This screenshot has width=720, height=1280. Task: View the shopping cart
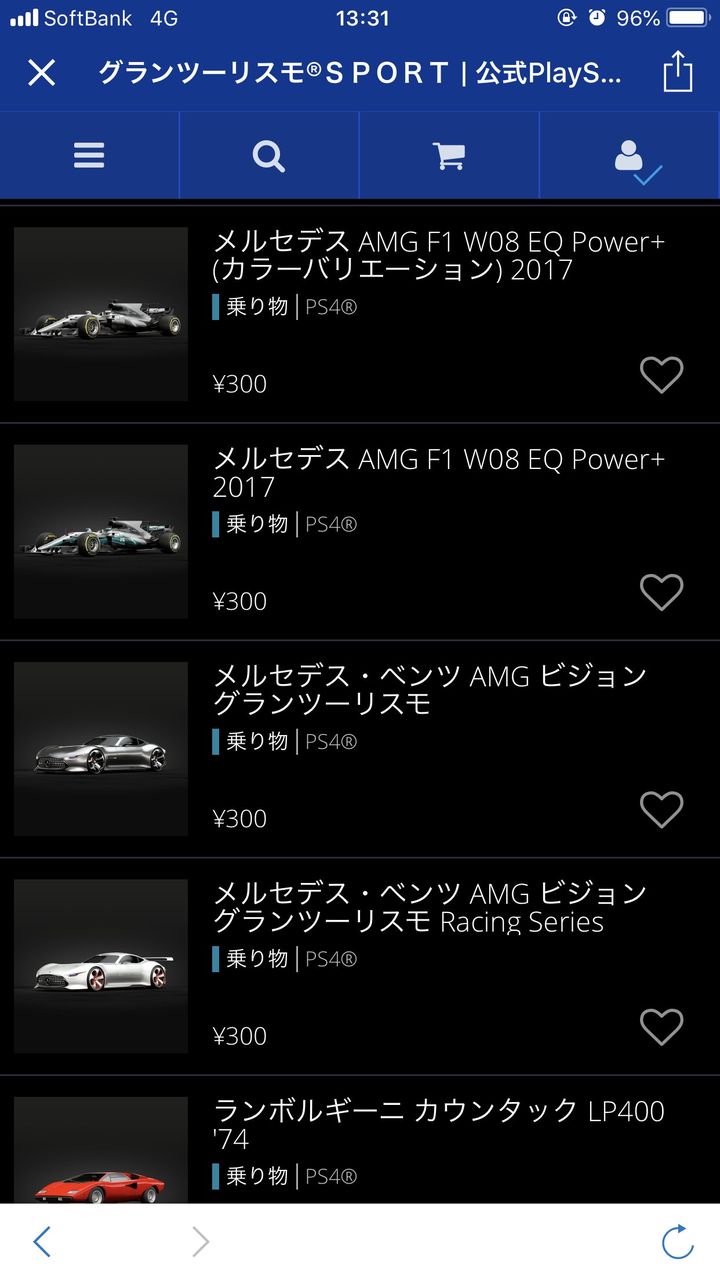tap(448, 155)
